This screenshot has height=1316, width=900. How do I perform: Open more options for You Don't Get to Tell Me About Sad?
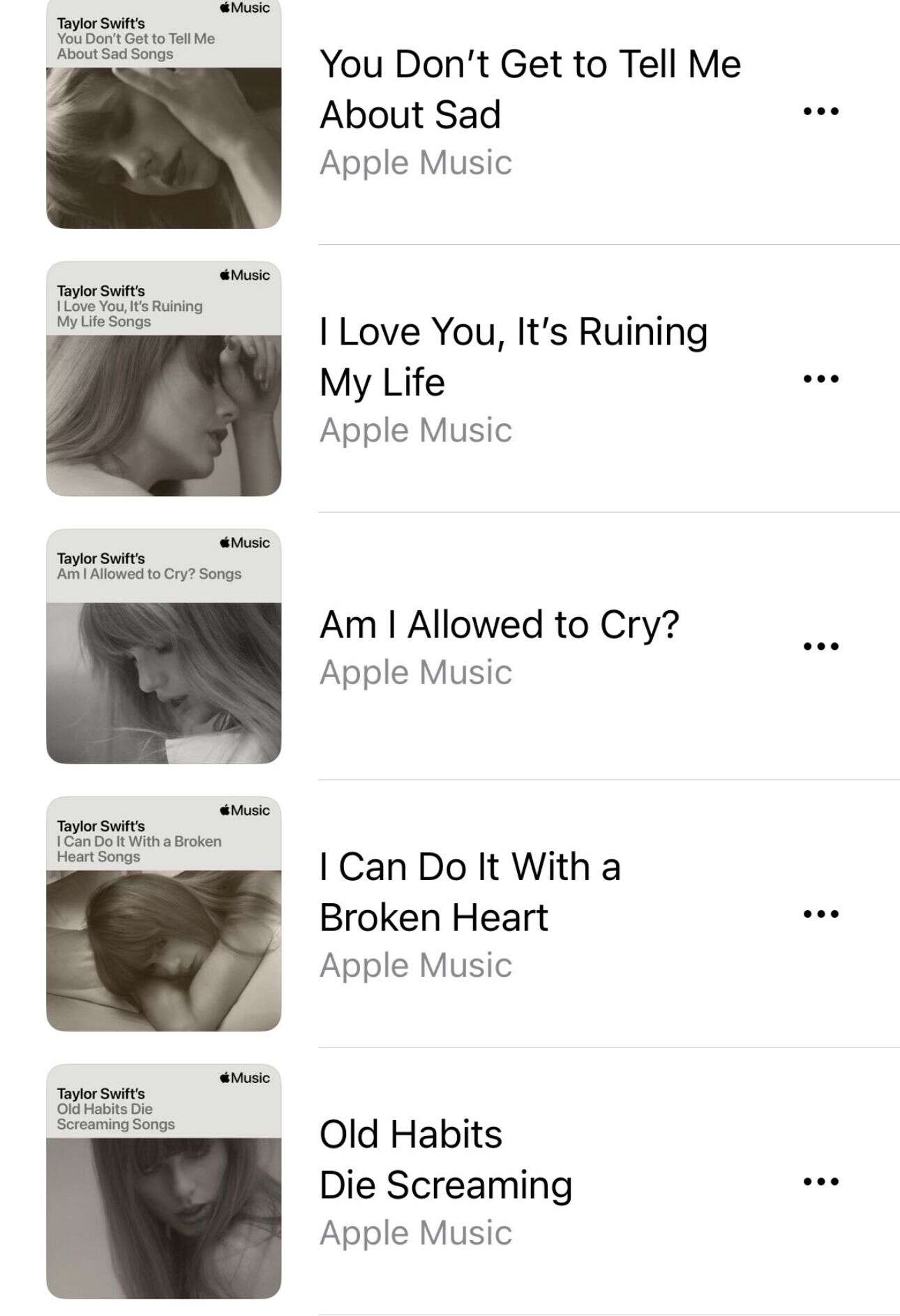click(820, 112)
